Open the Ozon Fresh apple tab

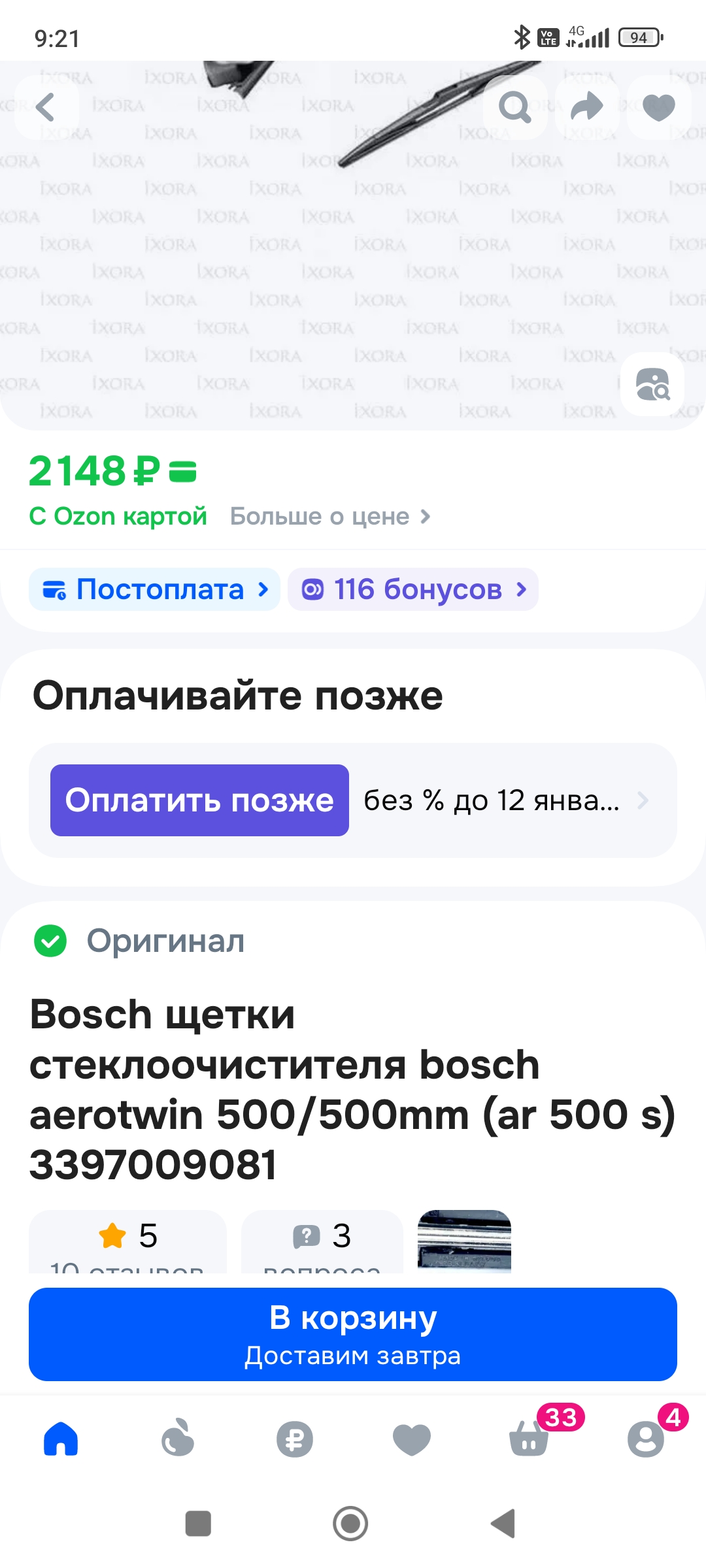(178, 1439)
